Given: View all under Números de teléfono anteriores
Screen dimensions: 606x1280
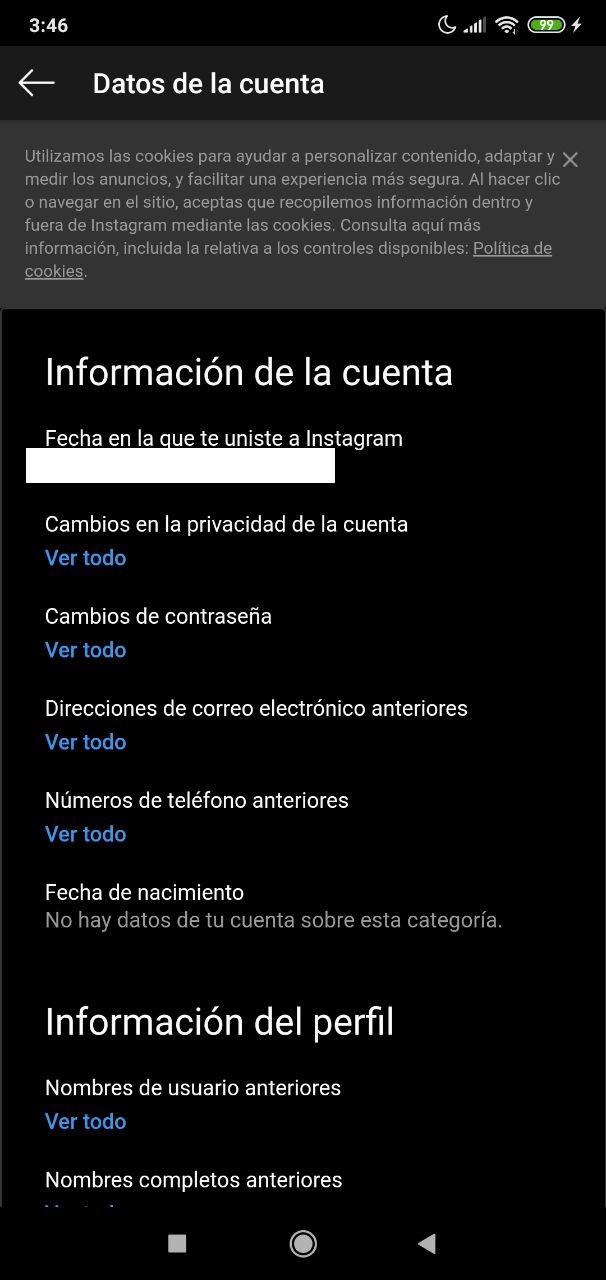Looking at the screenshot, I should [85, 834].
